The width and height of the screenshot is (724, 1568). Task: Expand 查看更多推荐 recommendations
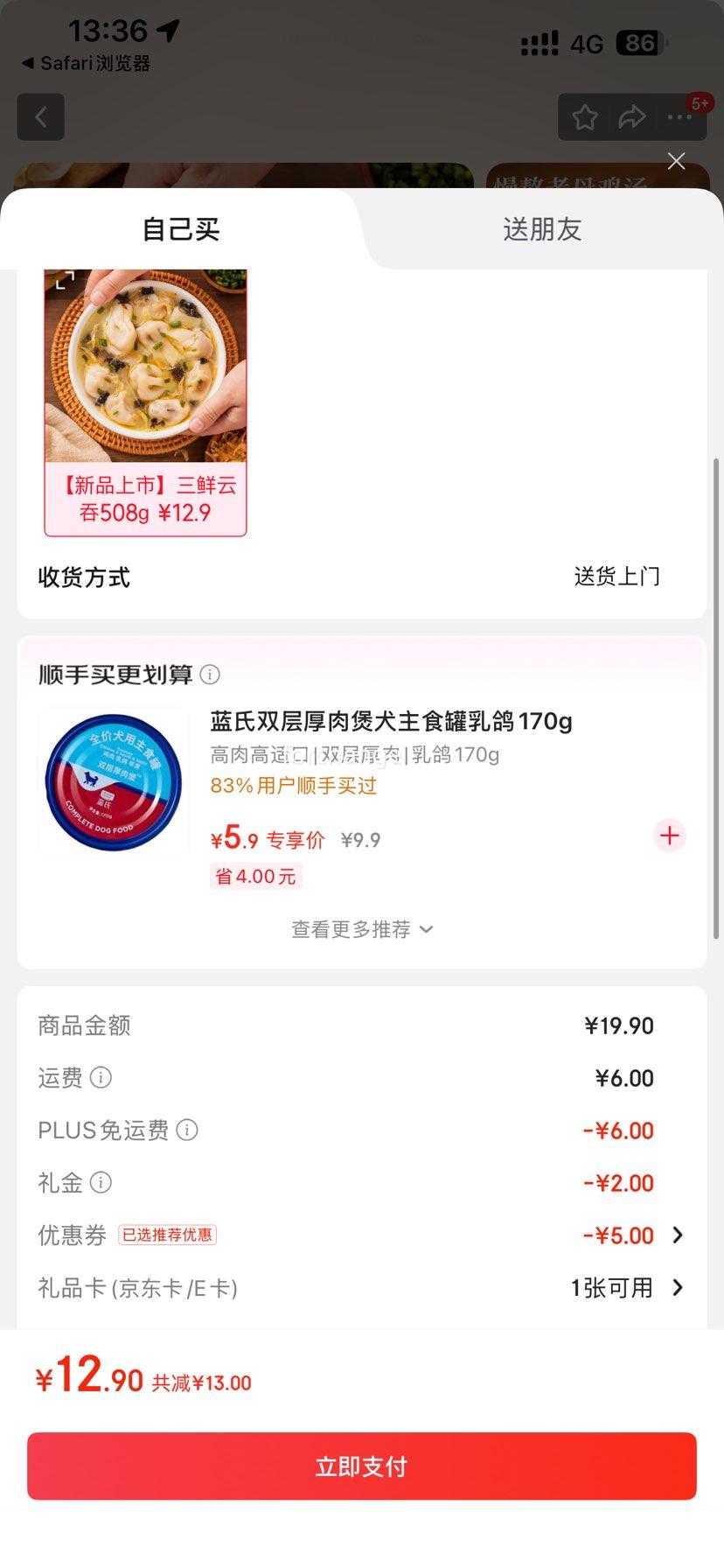361,929
